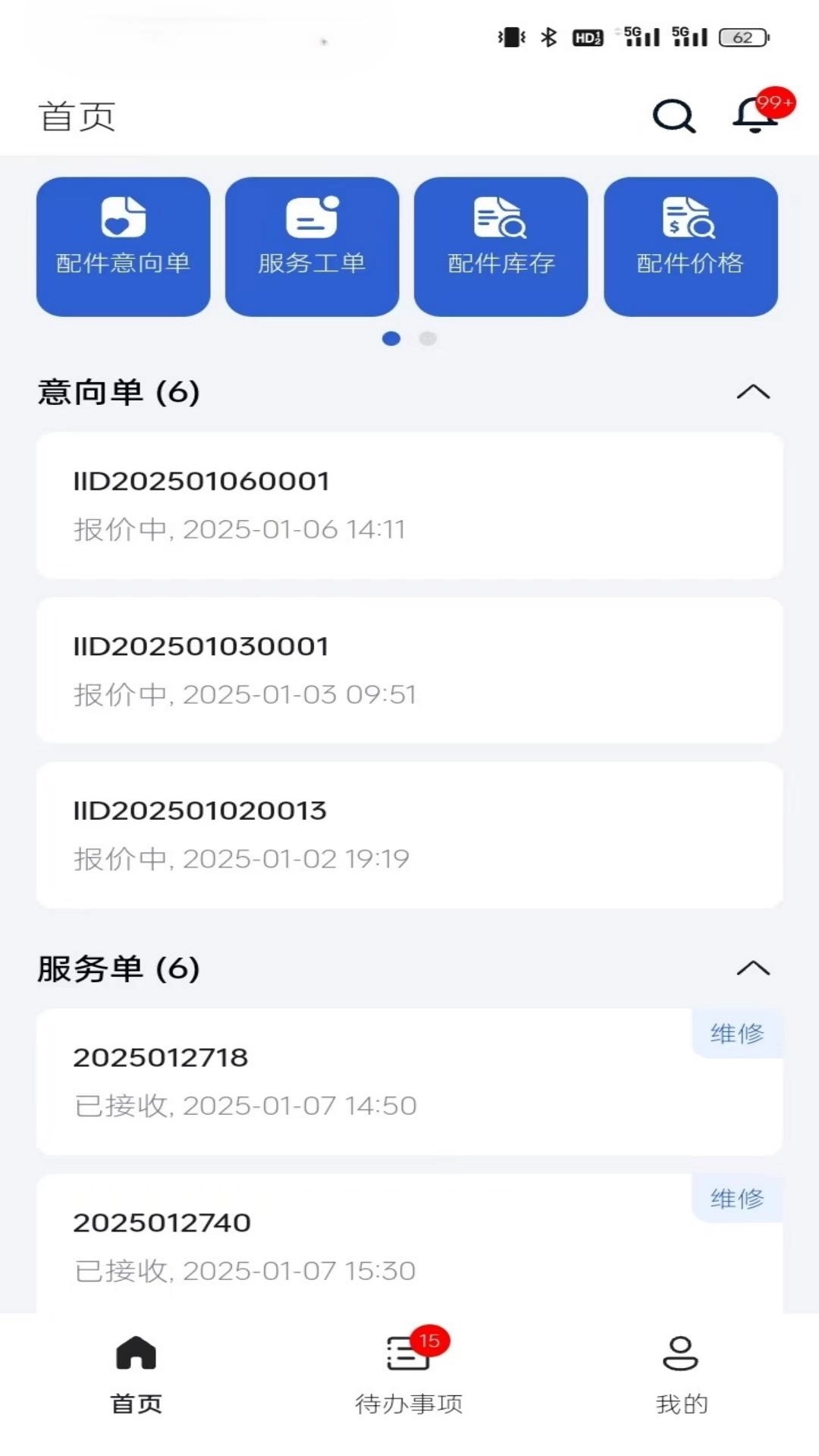The image size is (819, 1456).
Task: Open intention order IID202501060001
Action: [409, 505]
